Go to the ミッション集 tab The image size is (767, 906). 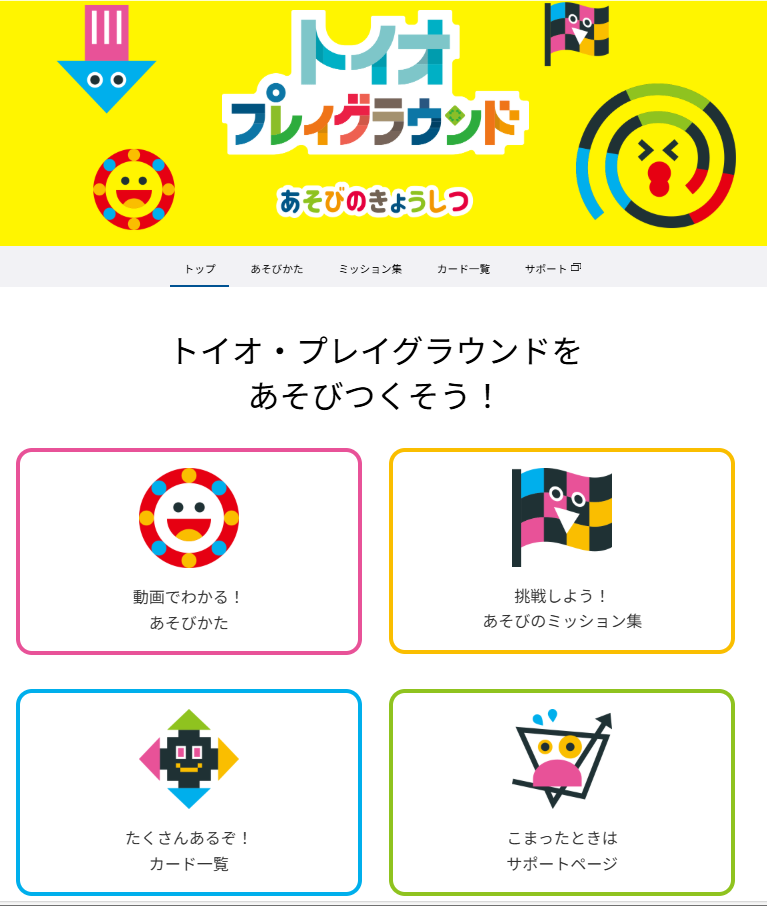pyautogui.click(x=370, y=269)
